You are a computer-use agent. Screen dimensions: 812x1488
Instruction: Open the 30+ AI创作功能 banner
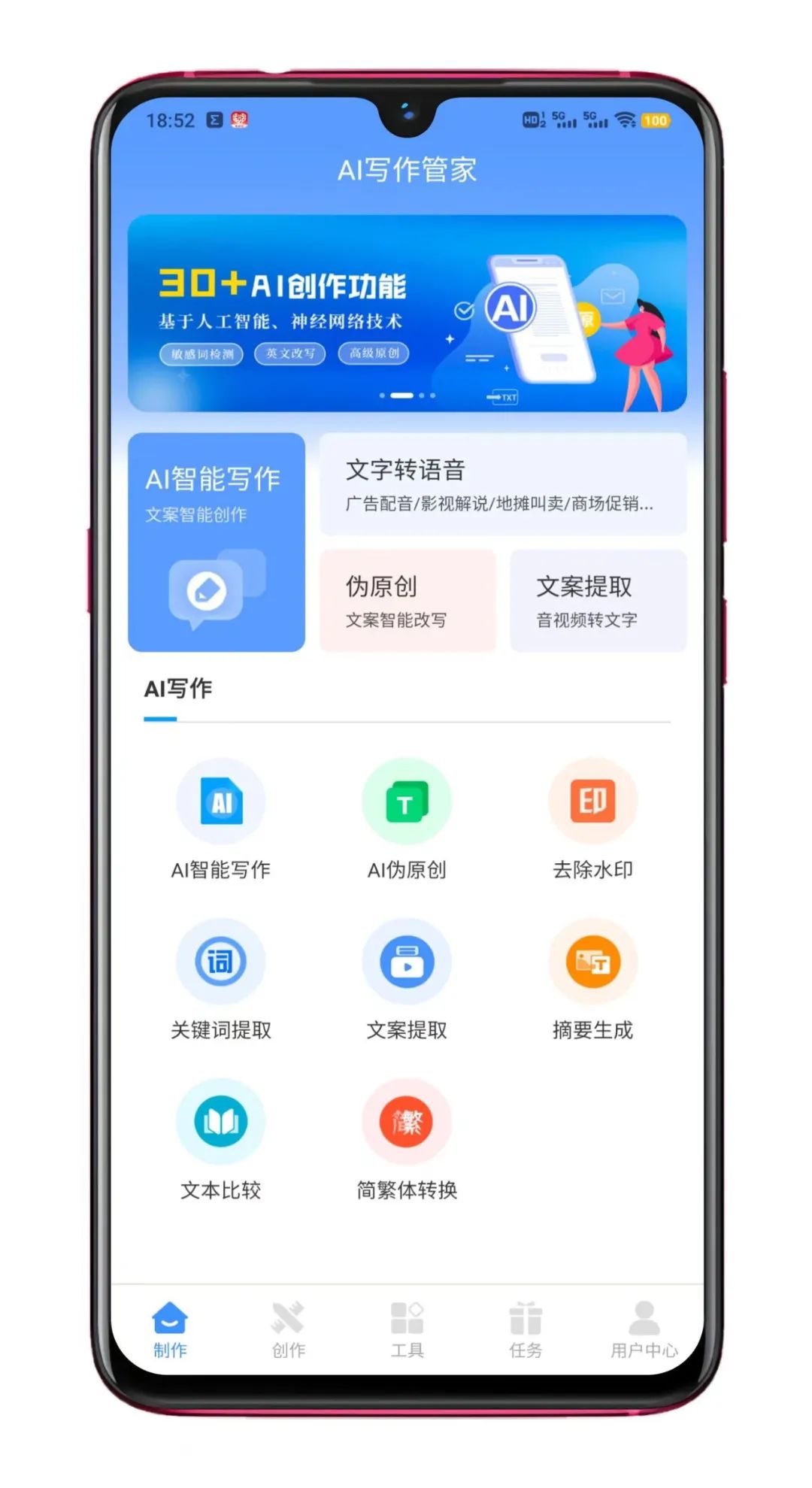pos(407,314)
